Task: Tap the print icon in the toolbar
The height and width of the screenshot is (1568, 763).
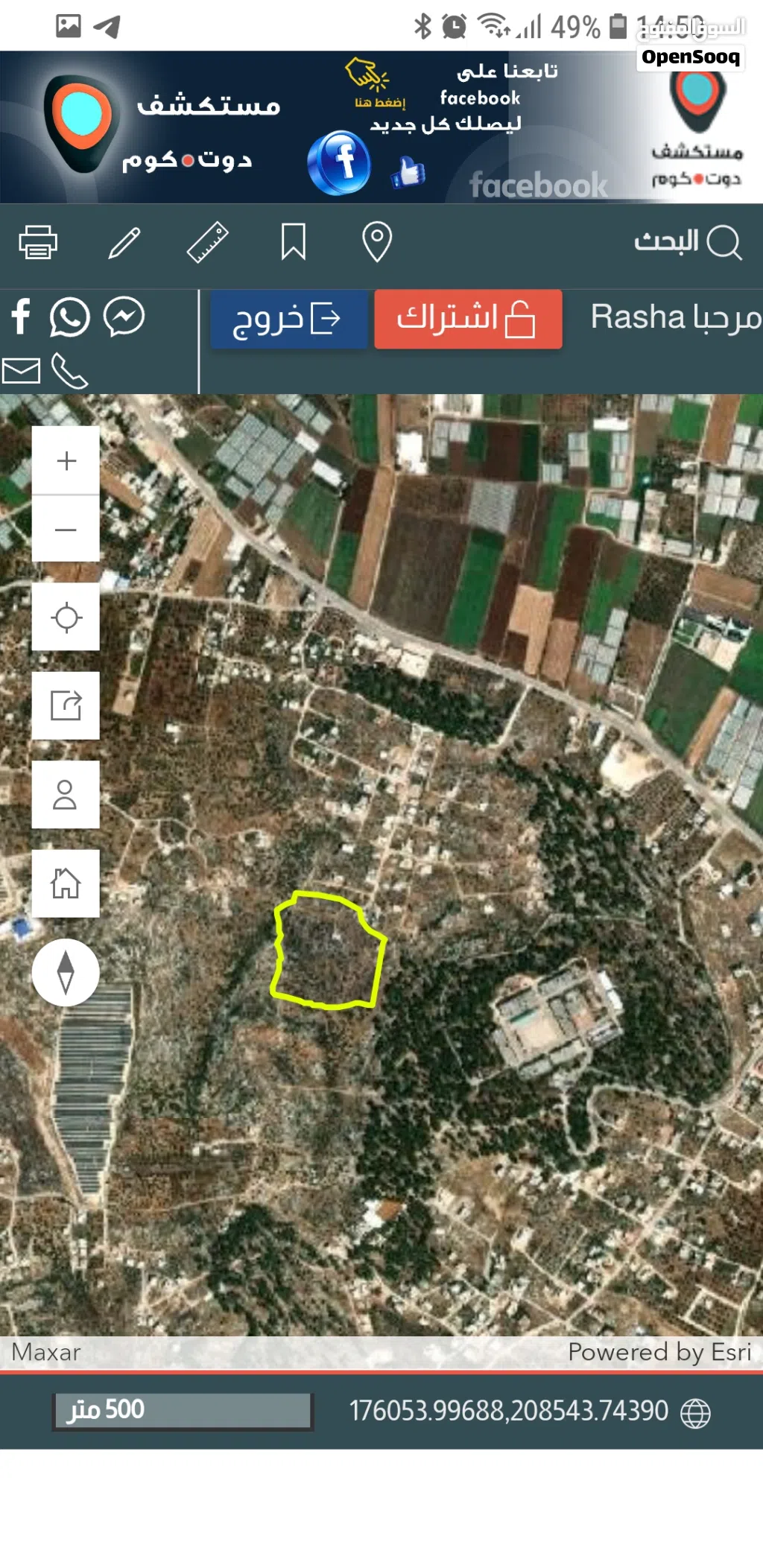Action: 37,242
